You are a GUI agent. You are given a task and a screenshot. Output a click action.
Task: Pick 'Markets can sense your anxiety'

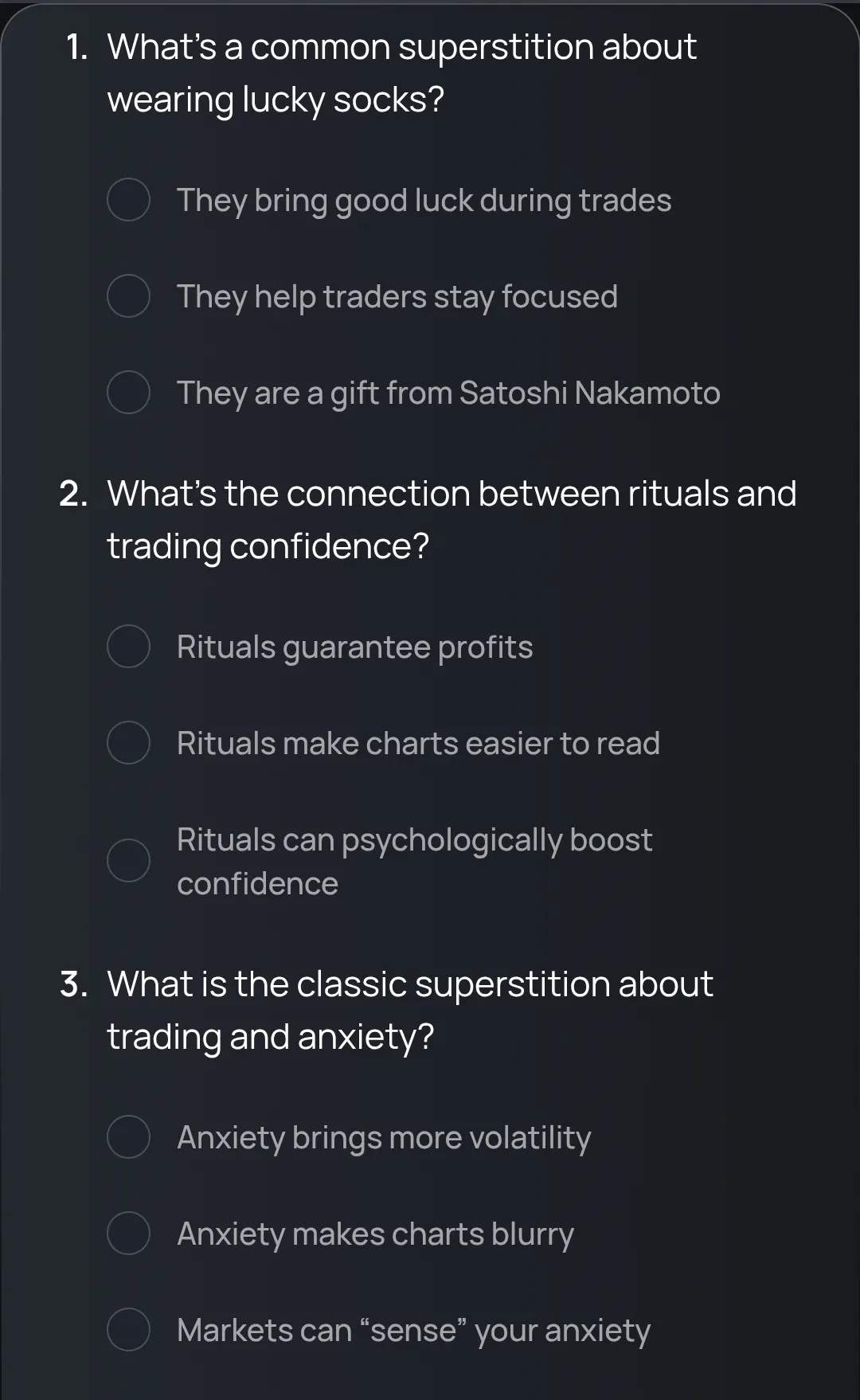[129, 1330]
